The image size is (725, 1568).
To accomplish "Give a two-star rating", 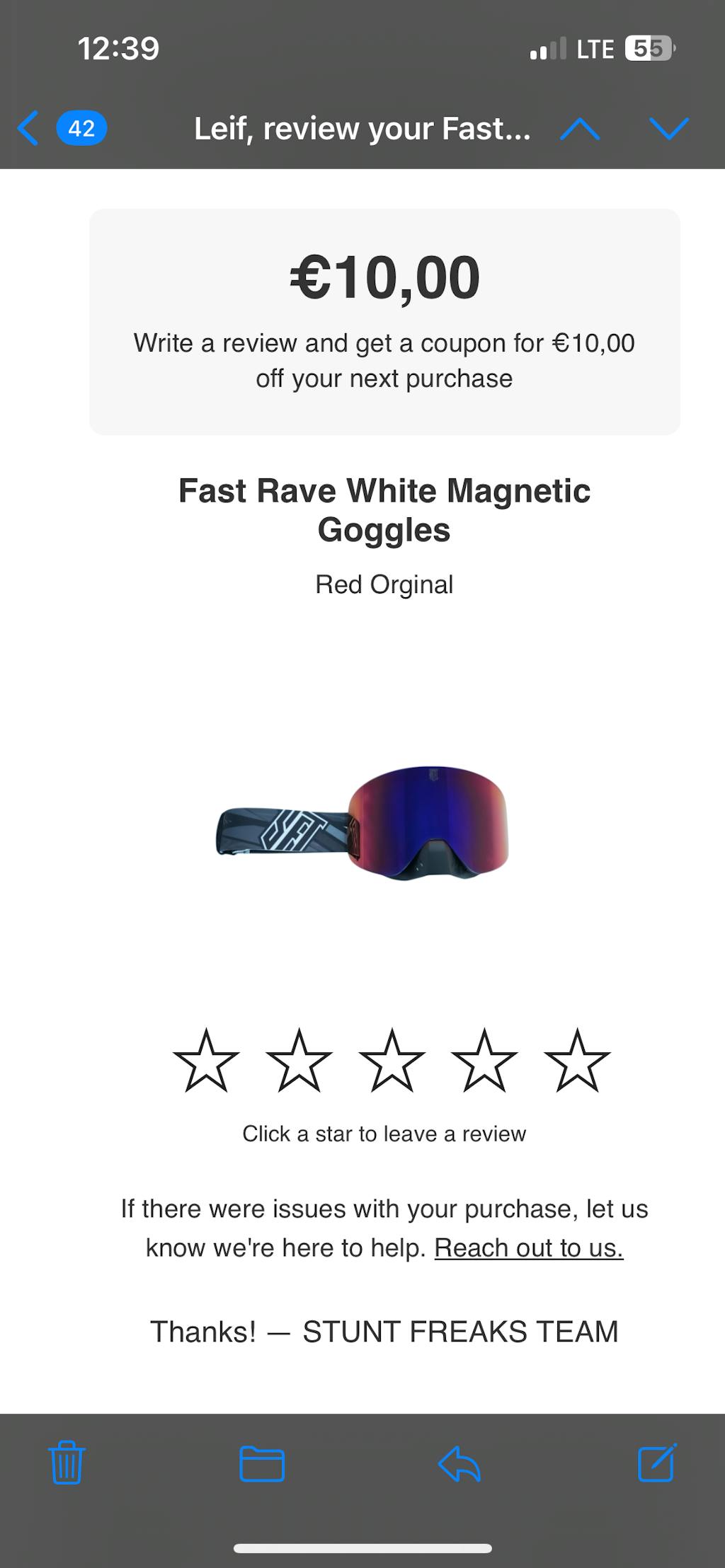I will (x=299, y=1061).
